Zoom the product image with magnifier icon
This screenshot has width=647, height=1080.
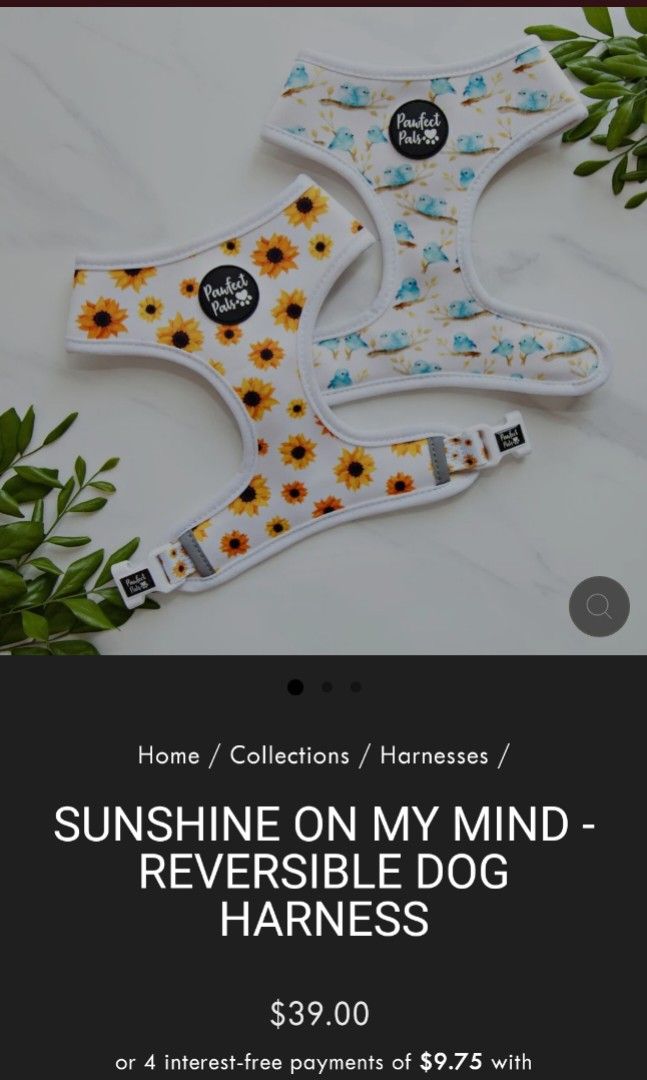pos(599,606)
